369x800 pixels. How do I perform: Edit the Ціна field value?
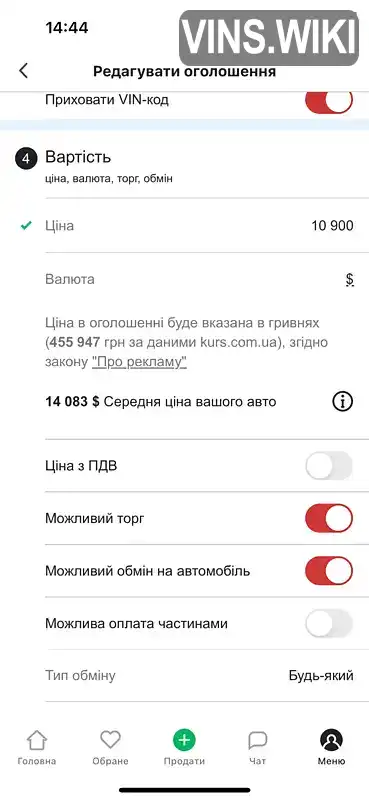pos(199,226)
